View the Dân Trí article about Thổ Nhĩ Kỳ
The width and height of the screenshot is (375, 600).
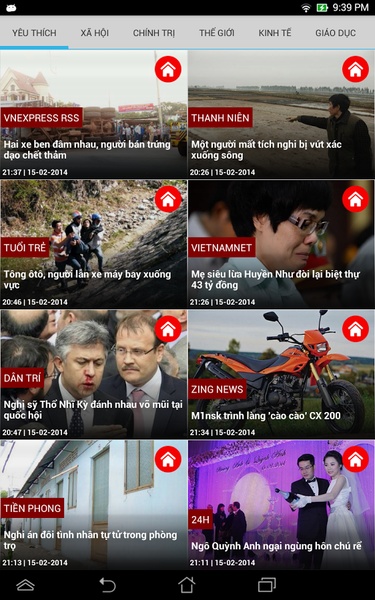point(93,374)
